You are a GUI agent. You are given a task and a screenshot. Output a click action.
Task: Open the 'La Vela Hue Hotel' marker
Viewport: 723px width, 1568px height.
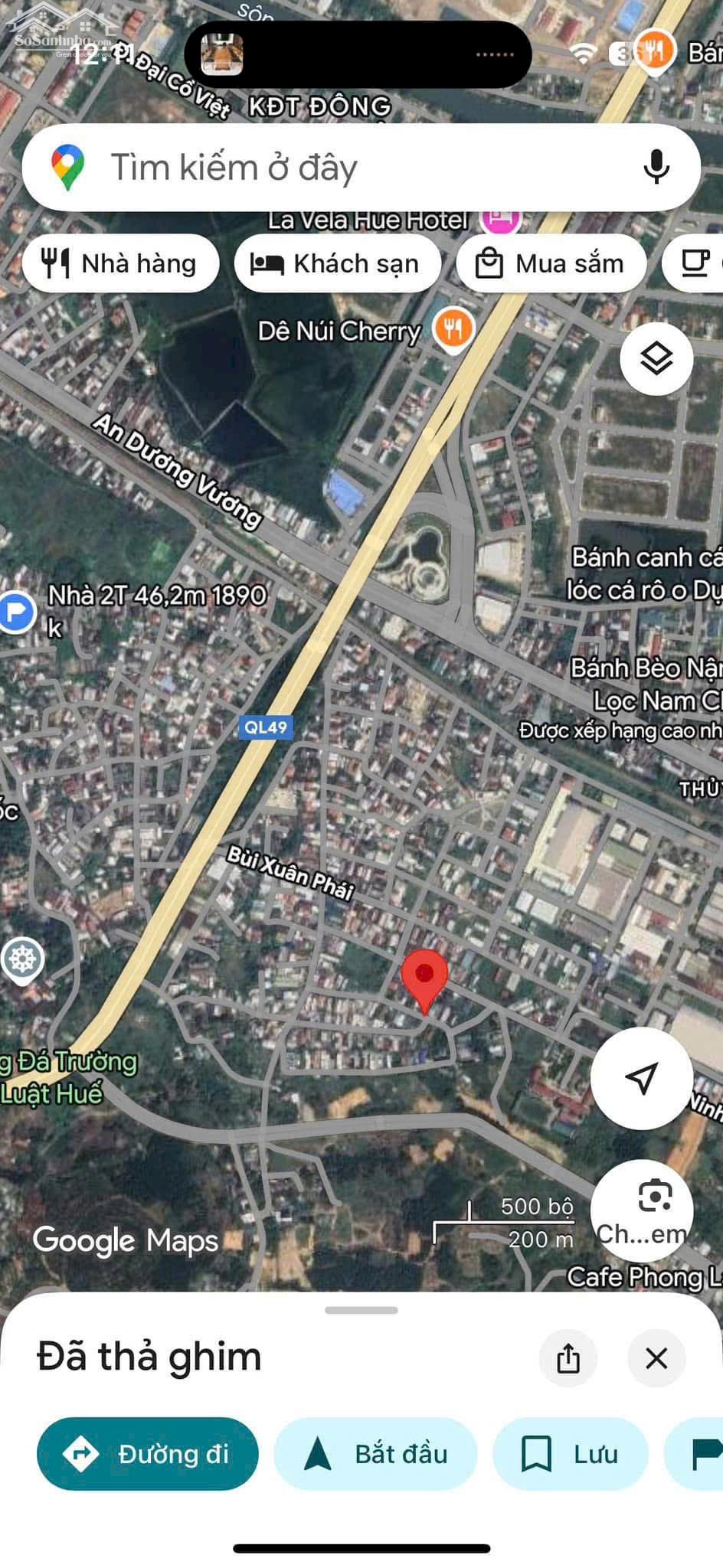click(x=500, y=220)
